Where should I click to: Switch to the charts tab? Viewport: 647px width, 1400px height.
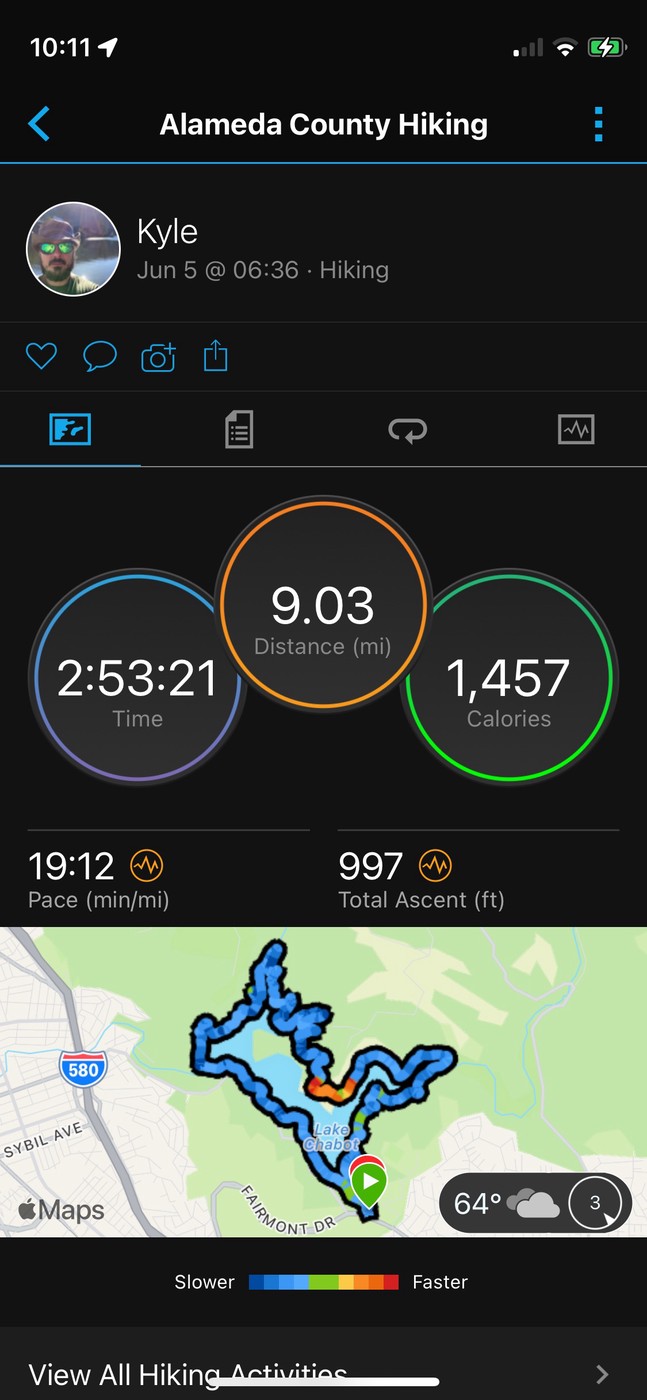click(x=576, y=430)
